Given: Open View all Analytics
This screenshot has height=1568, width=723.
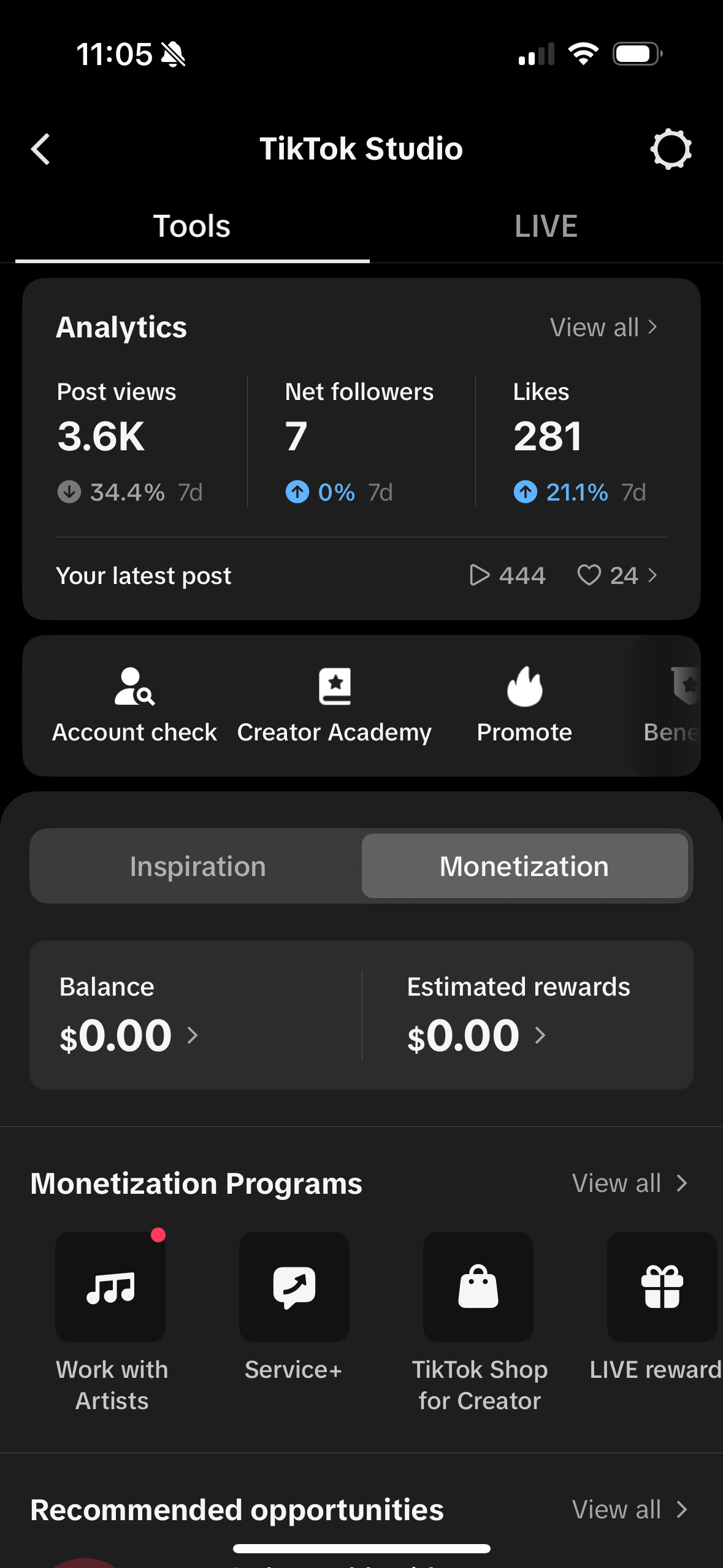Looking at the screenshot, I should 605,327.
